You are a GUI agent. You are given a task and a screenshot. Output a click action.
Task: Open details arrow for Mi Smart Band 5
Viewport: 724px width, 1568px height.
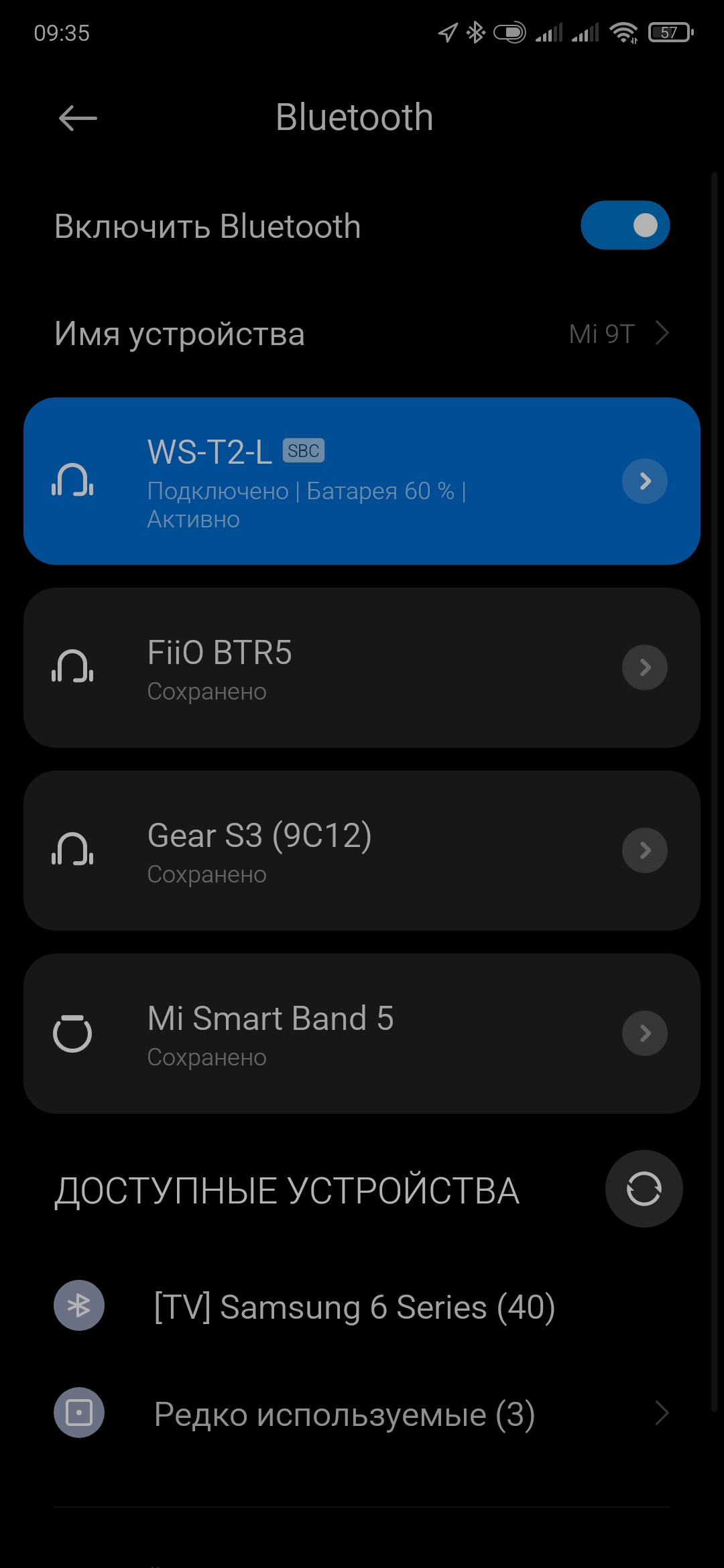click(x=644, y=1033)
